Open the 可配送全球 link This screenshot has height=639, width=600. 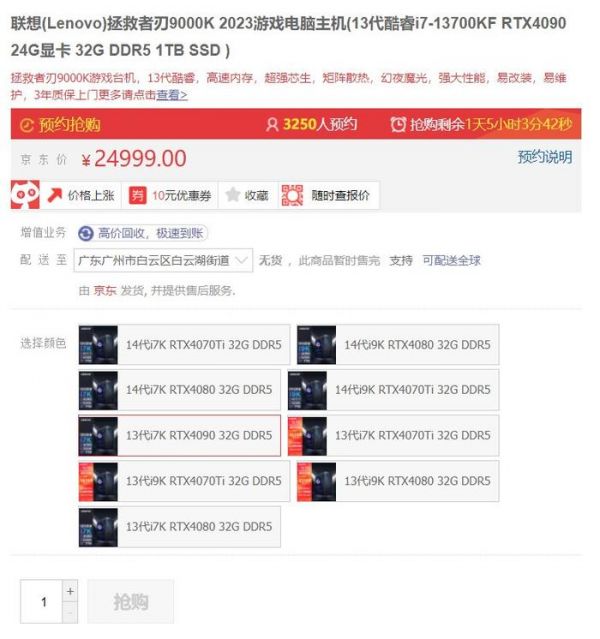pyautogui.click(x=451, y=260)
